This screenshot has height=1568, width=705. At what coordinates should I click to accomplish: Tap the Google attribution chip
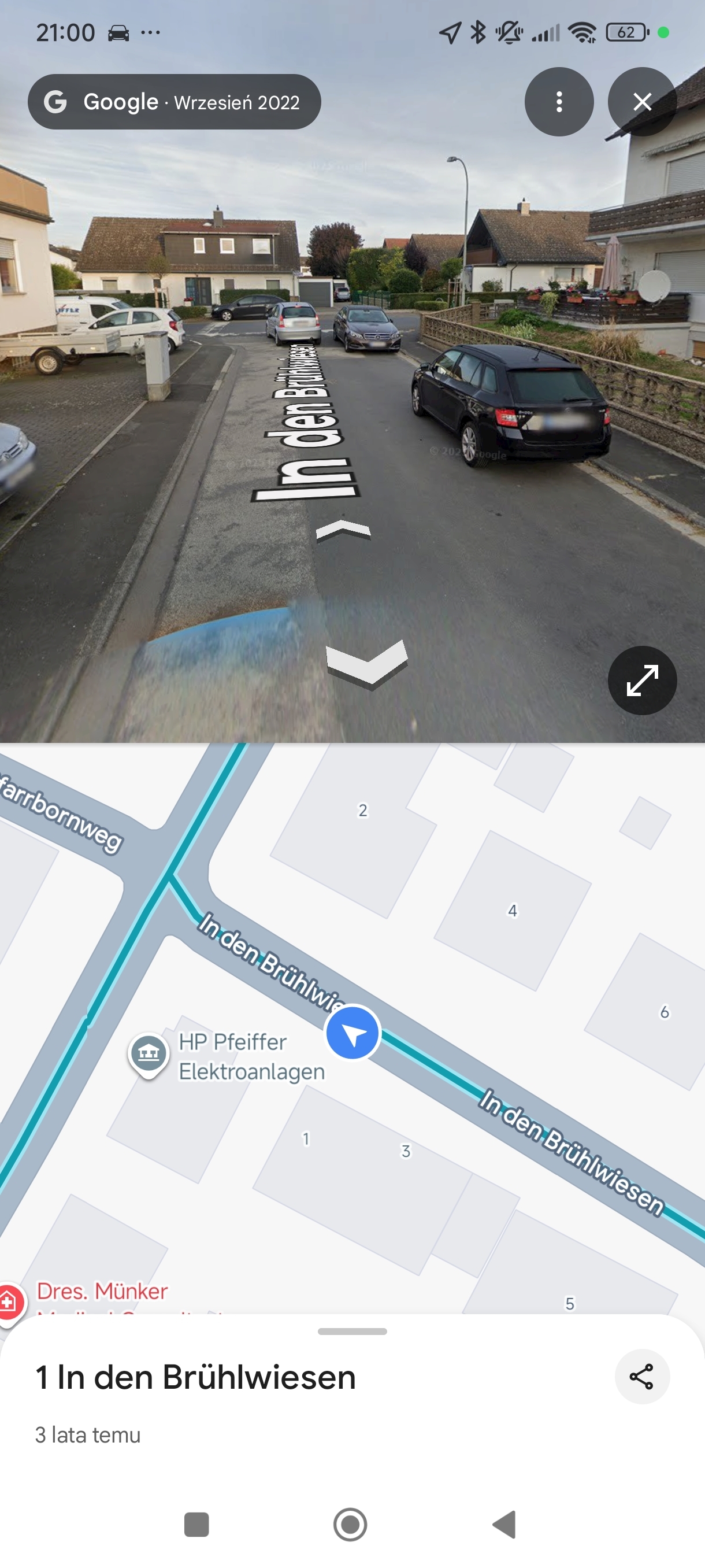coord(174,102)
